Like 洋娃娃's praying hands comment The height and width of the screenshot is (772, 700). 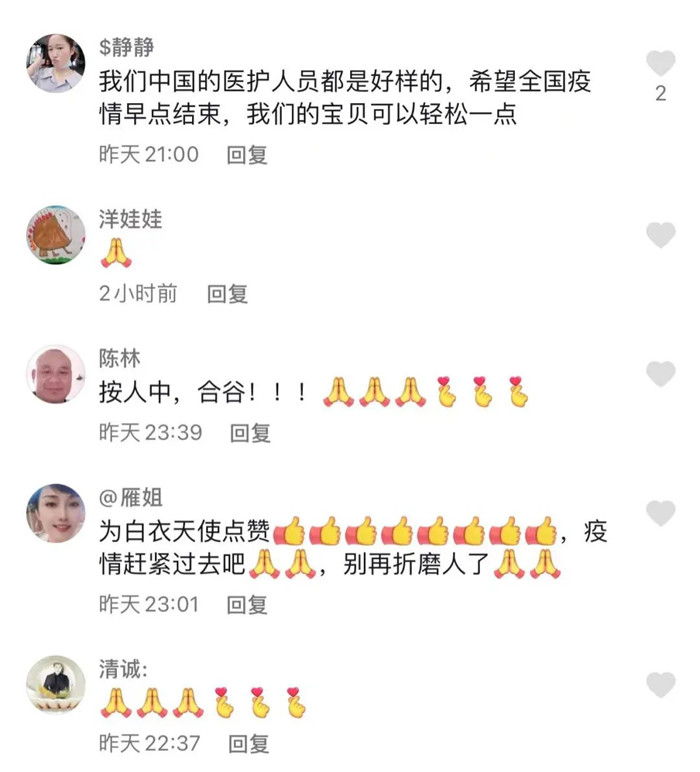pos(660,235)
